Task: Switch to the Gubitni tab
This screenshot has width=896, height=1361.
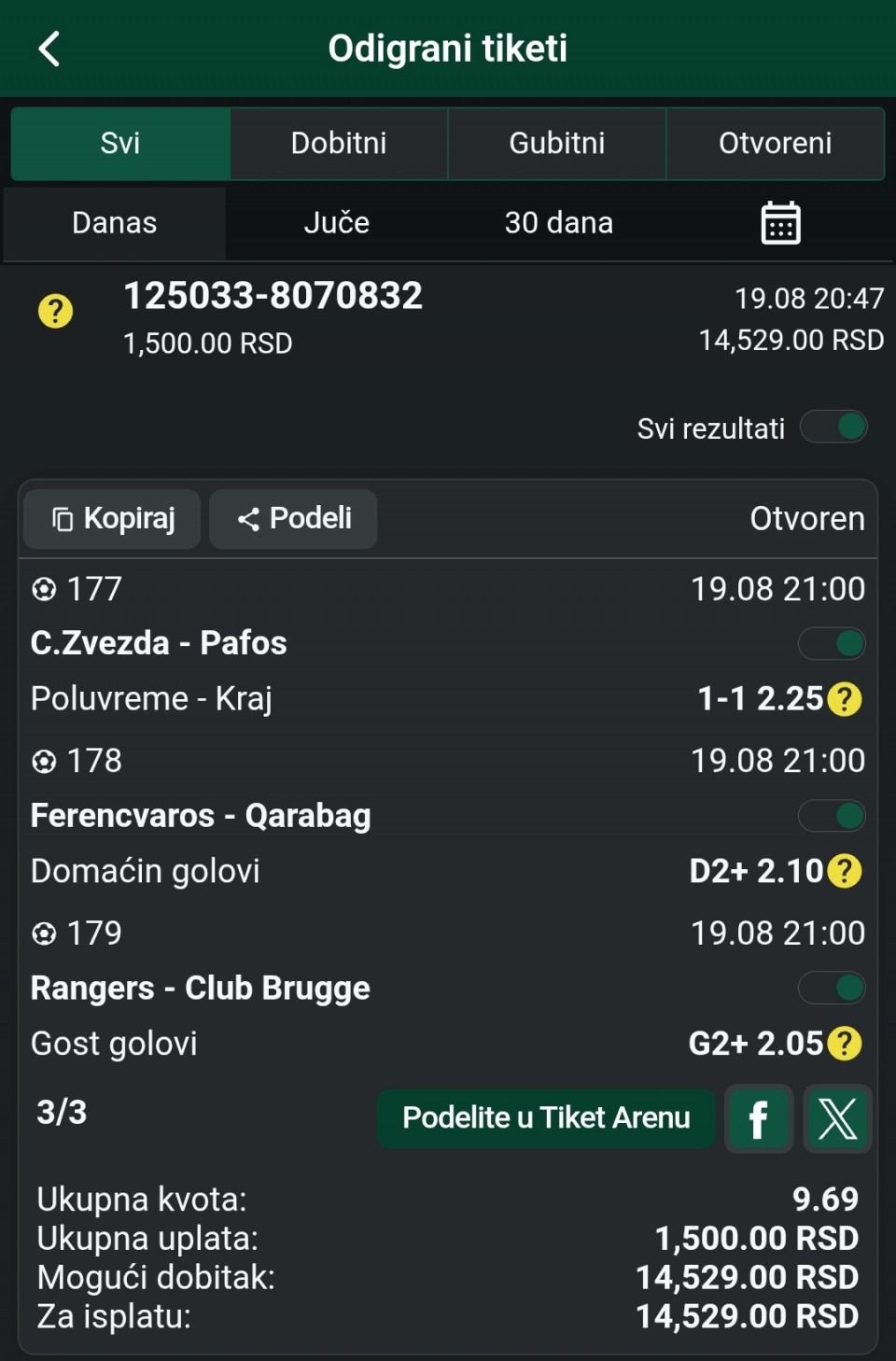Action: 557,143
